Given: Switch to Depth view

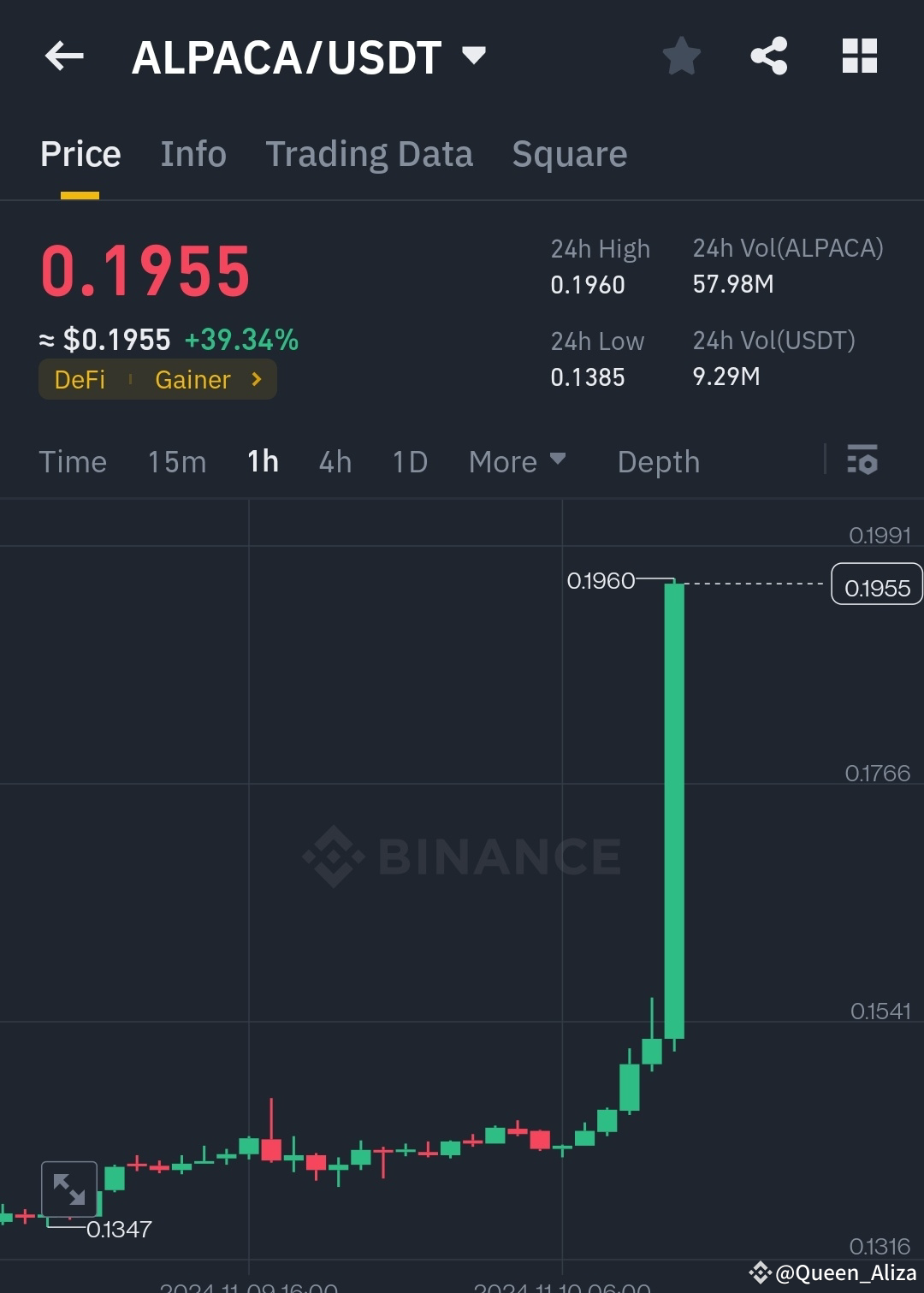Looking at the screenshot, I should click(x=657, y=461).
